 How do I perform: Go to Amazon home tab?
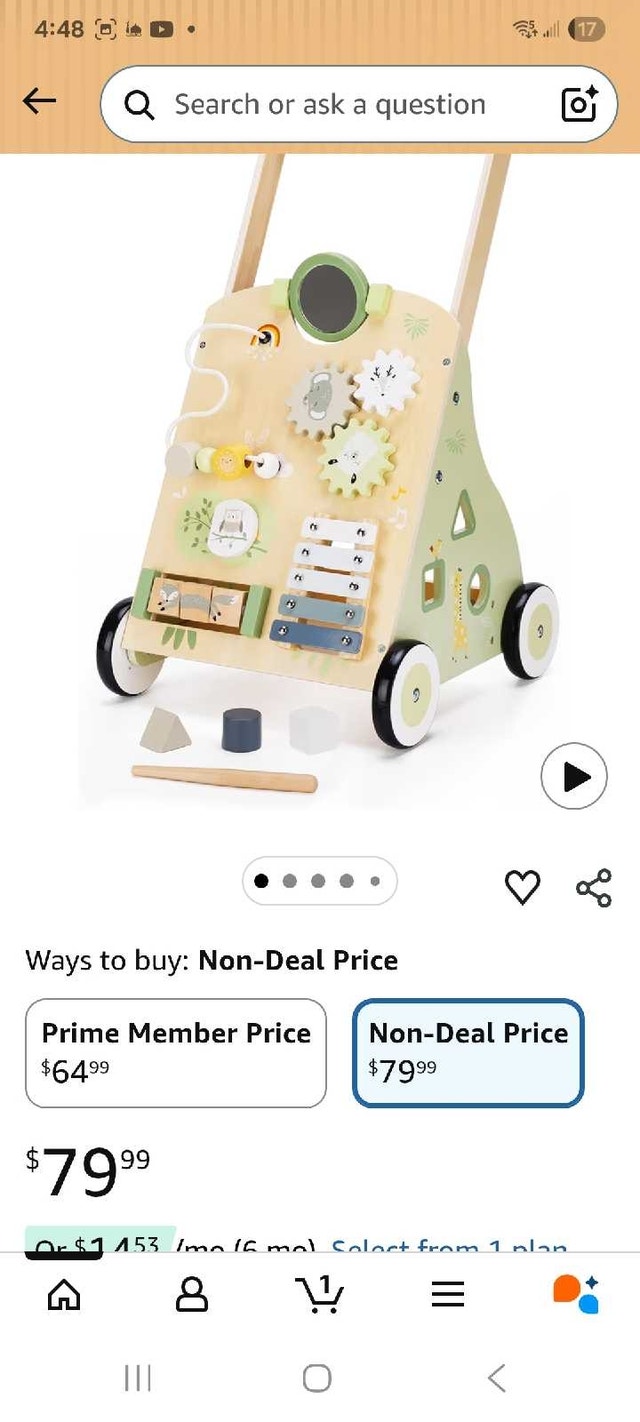coord(64,1295)
